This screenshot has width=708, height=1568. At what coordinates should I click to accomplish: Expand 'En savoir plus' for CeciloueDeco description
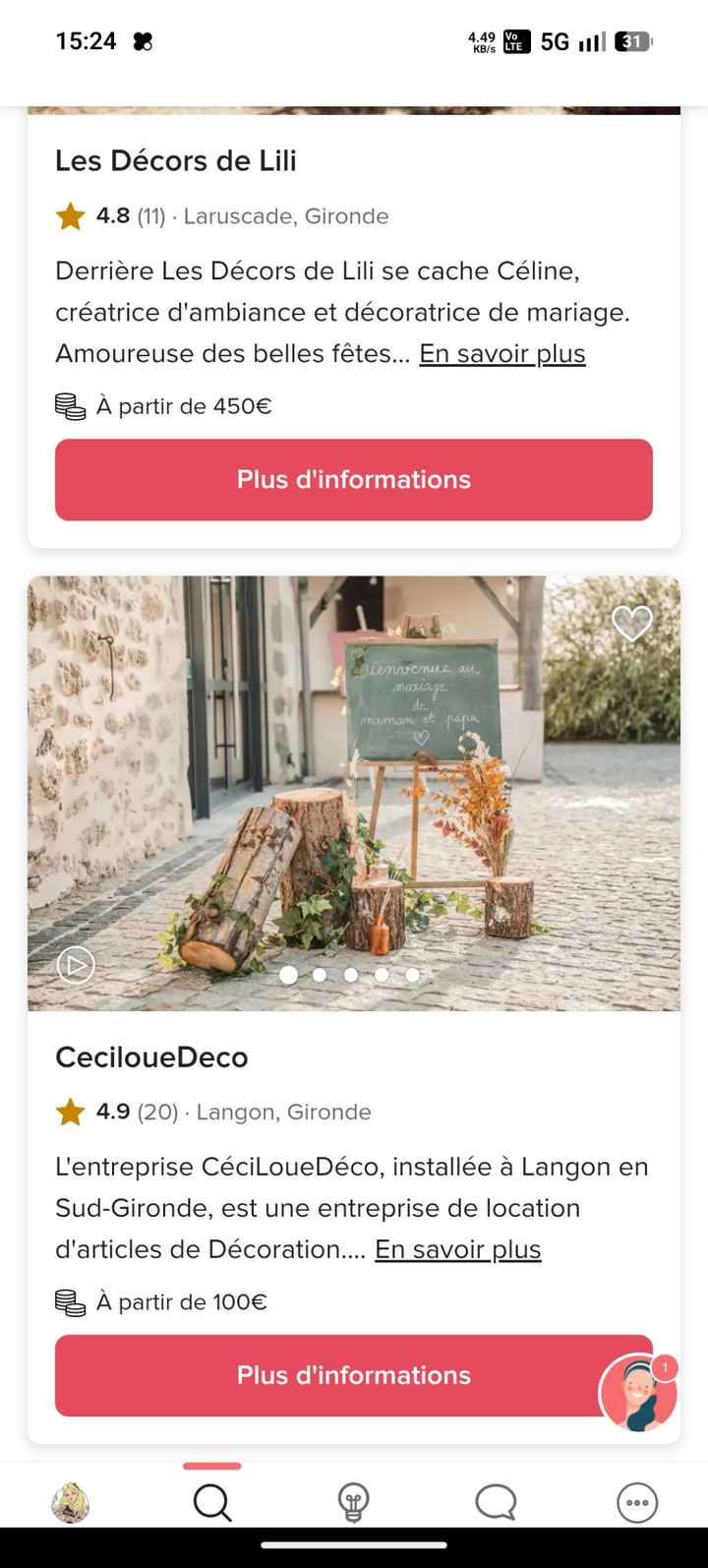(457, 1249)
